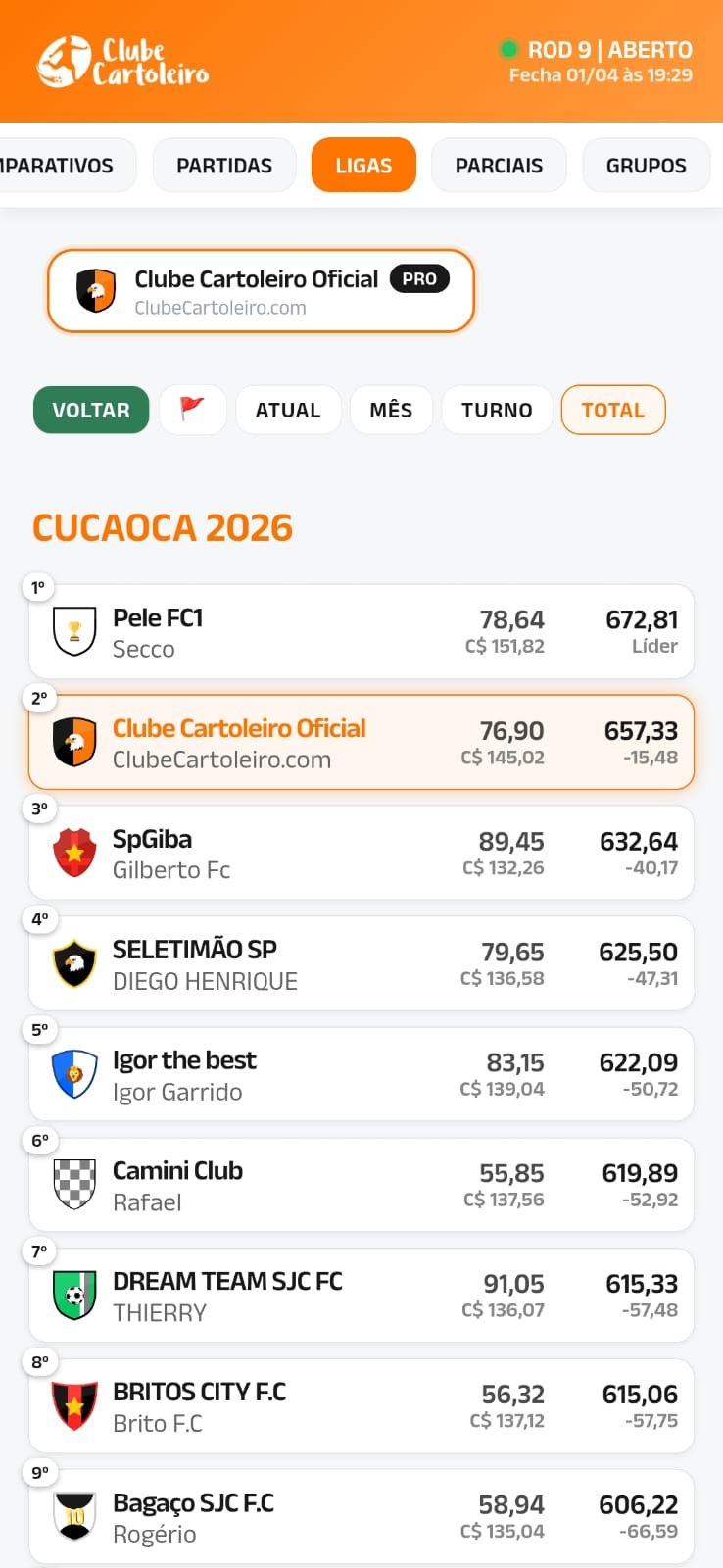Open the GRUPOS tab

point(646,165)
